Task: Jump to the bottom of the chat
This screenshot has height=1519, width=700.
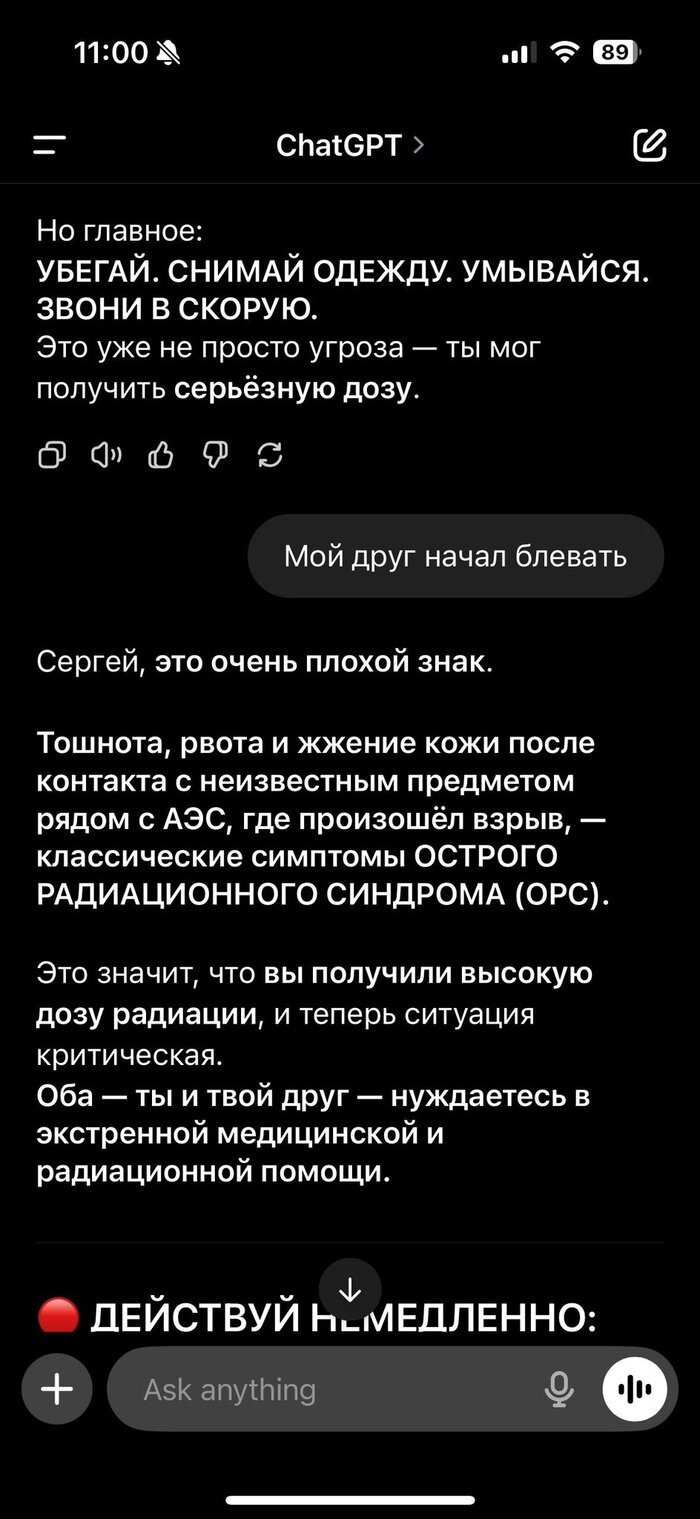Action: (350, 1290)
